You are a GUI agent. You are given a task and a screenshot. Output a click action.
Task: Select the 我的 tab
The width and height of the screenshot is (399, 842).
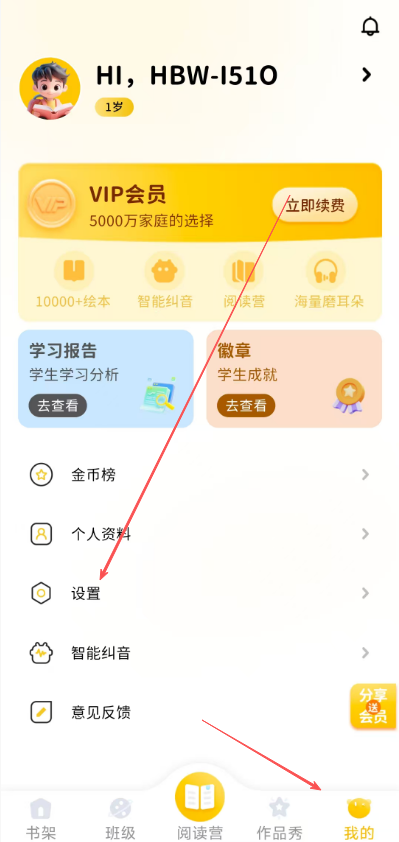point(359,818)
